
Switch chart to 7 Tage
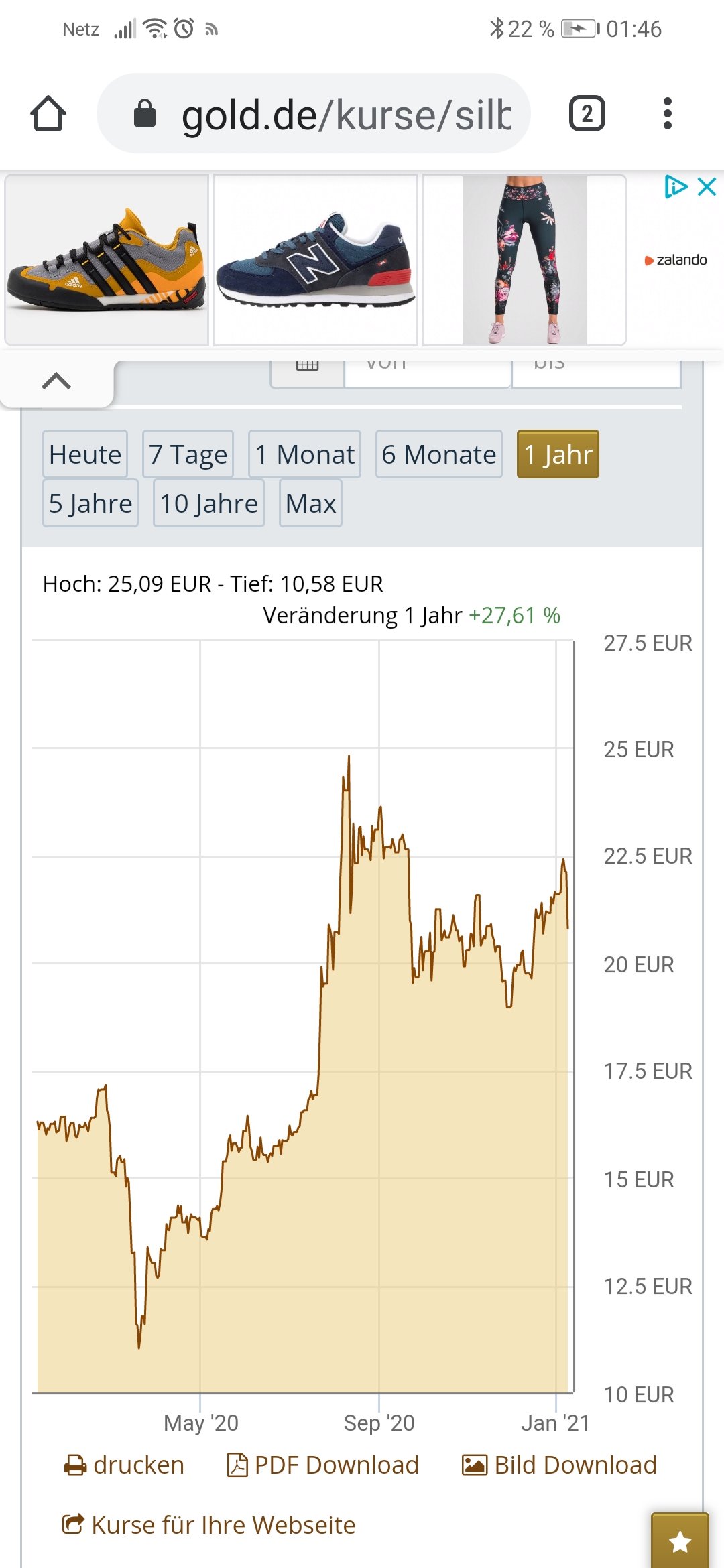pos(188,454)
